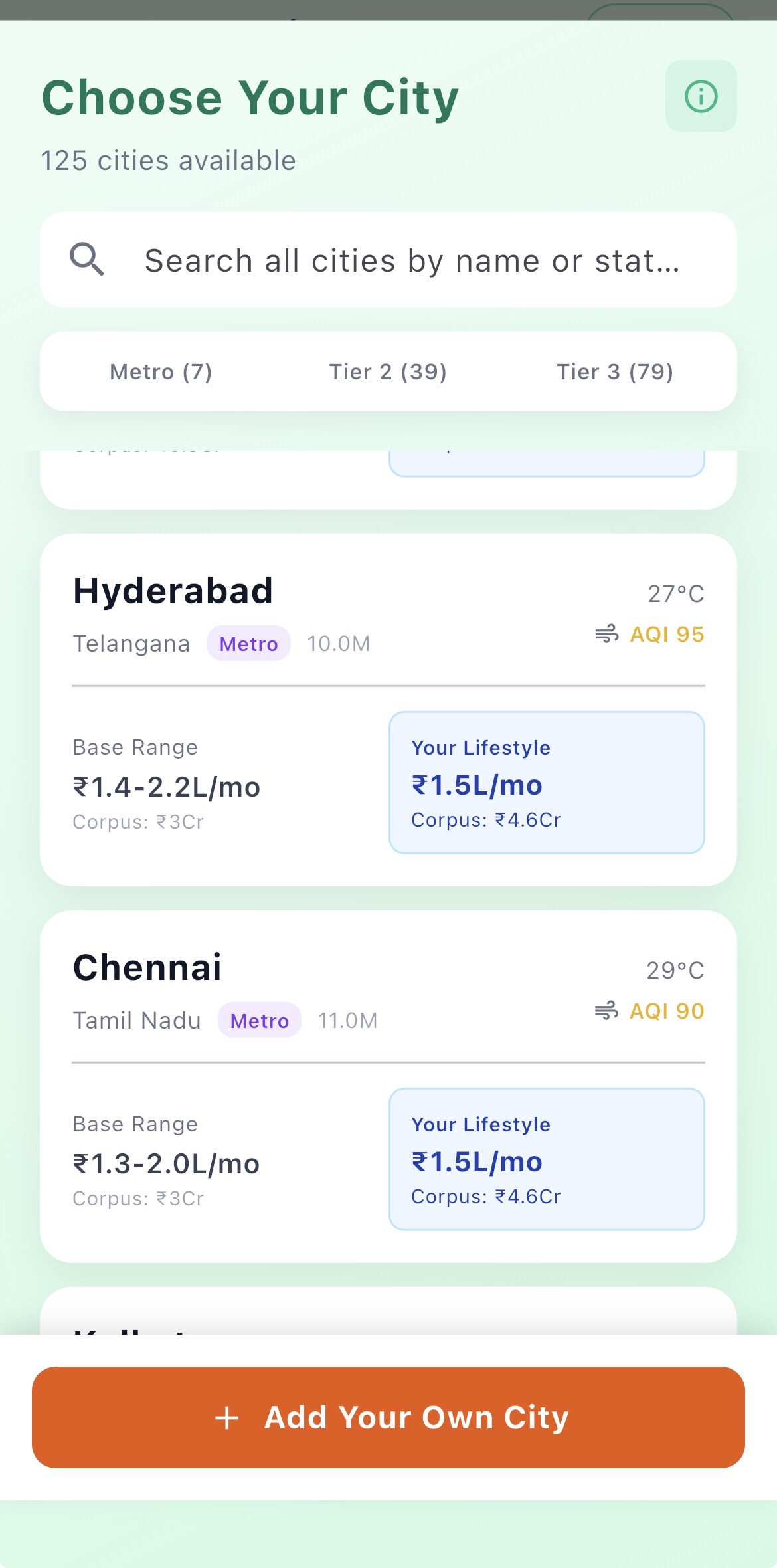Select the Metro badge on Chennai card

pyautogui.click(x=259, y=1020)
